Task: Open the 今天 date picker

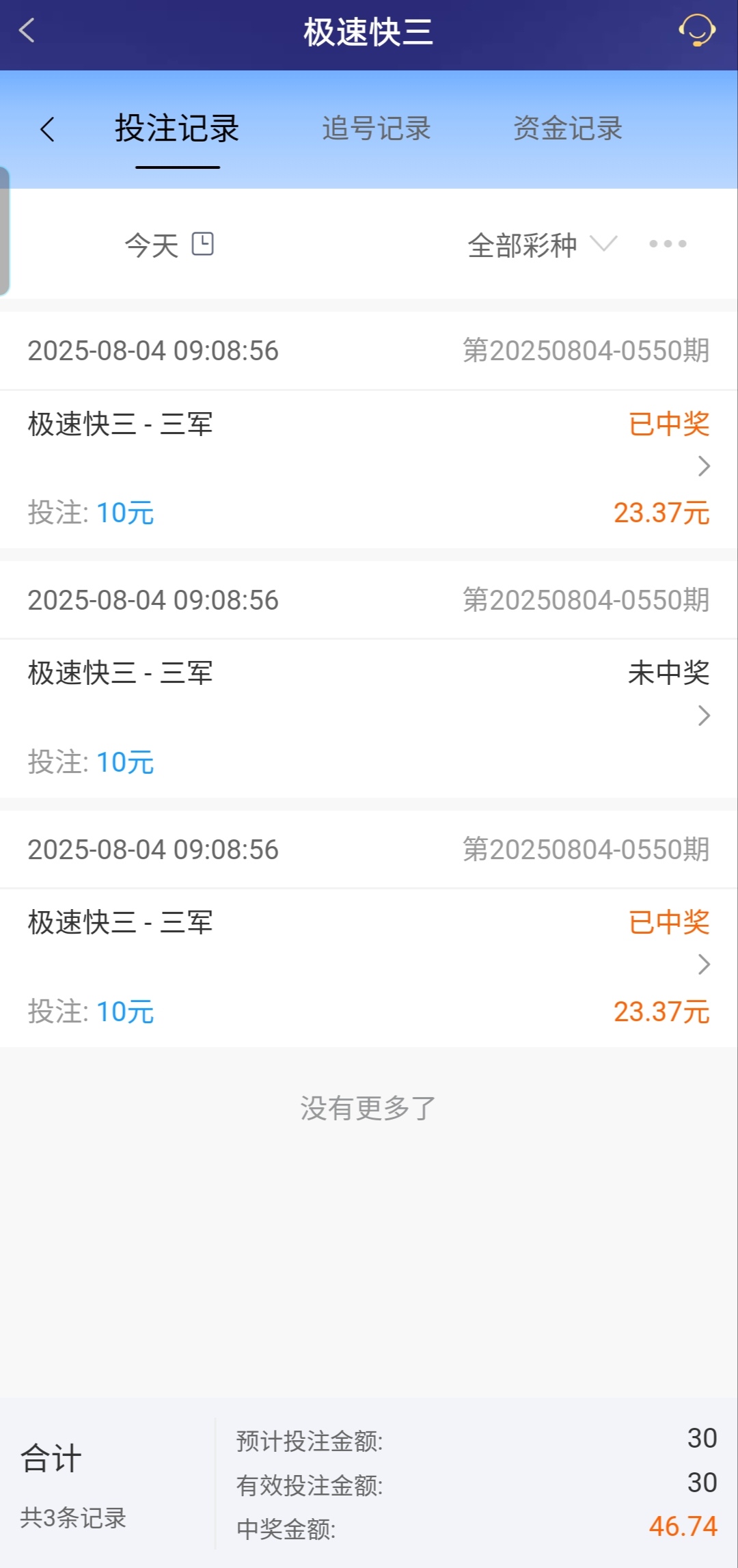Action: [x=169, y=245]
